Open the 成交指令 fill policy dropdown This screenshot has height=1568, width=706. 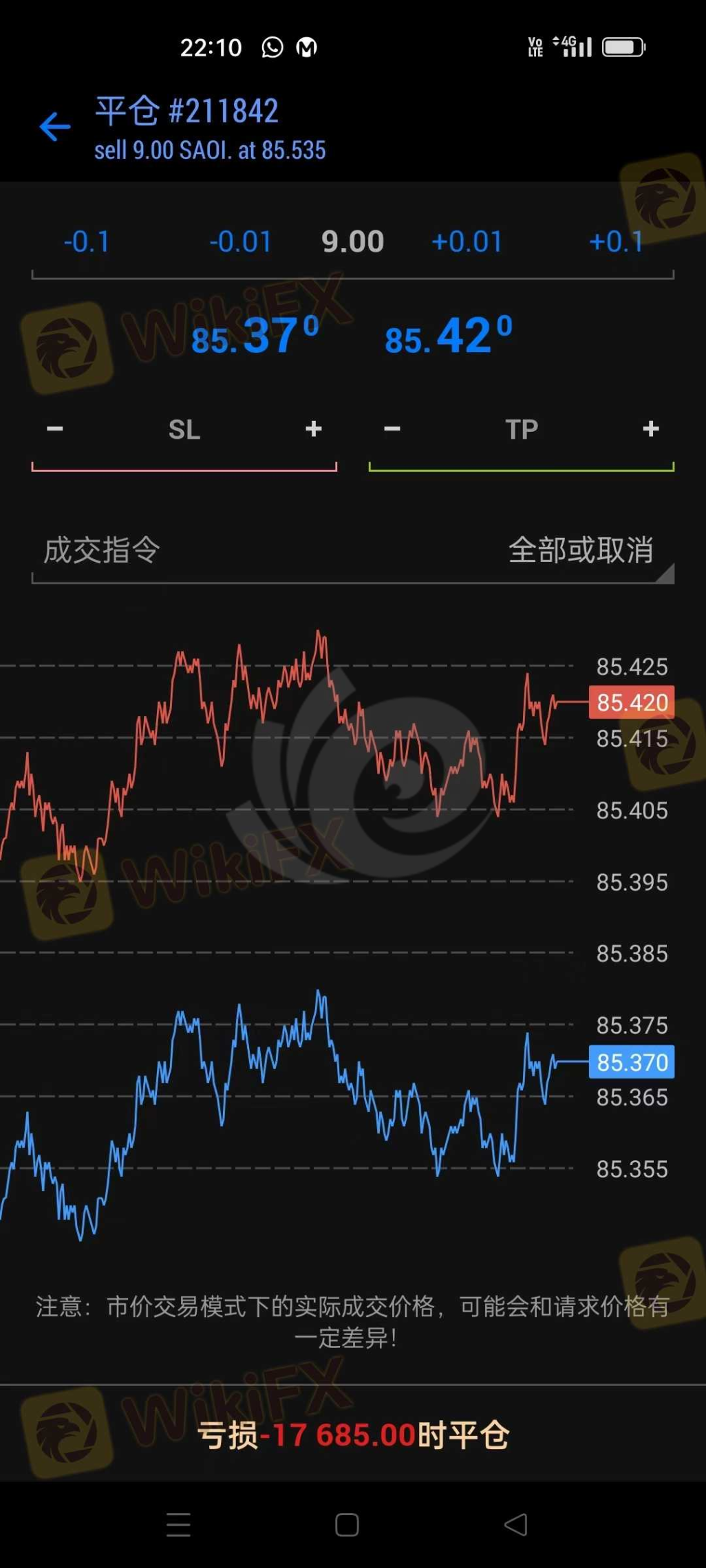click(352, 550)
